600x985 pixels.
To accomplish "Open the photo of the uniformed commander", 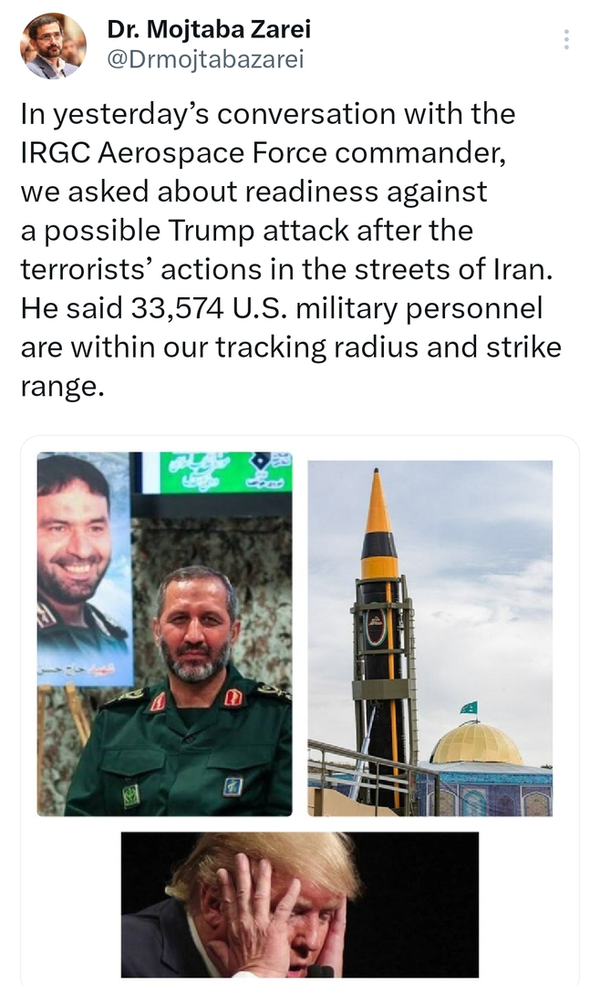I will tap(165, 634).
